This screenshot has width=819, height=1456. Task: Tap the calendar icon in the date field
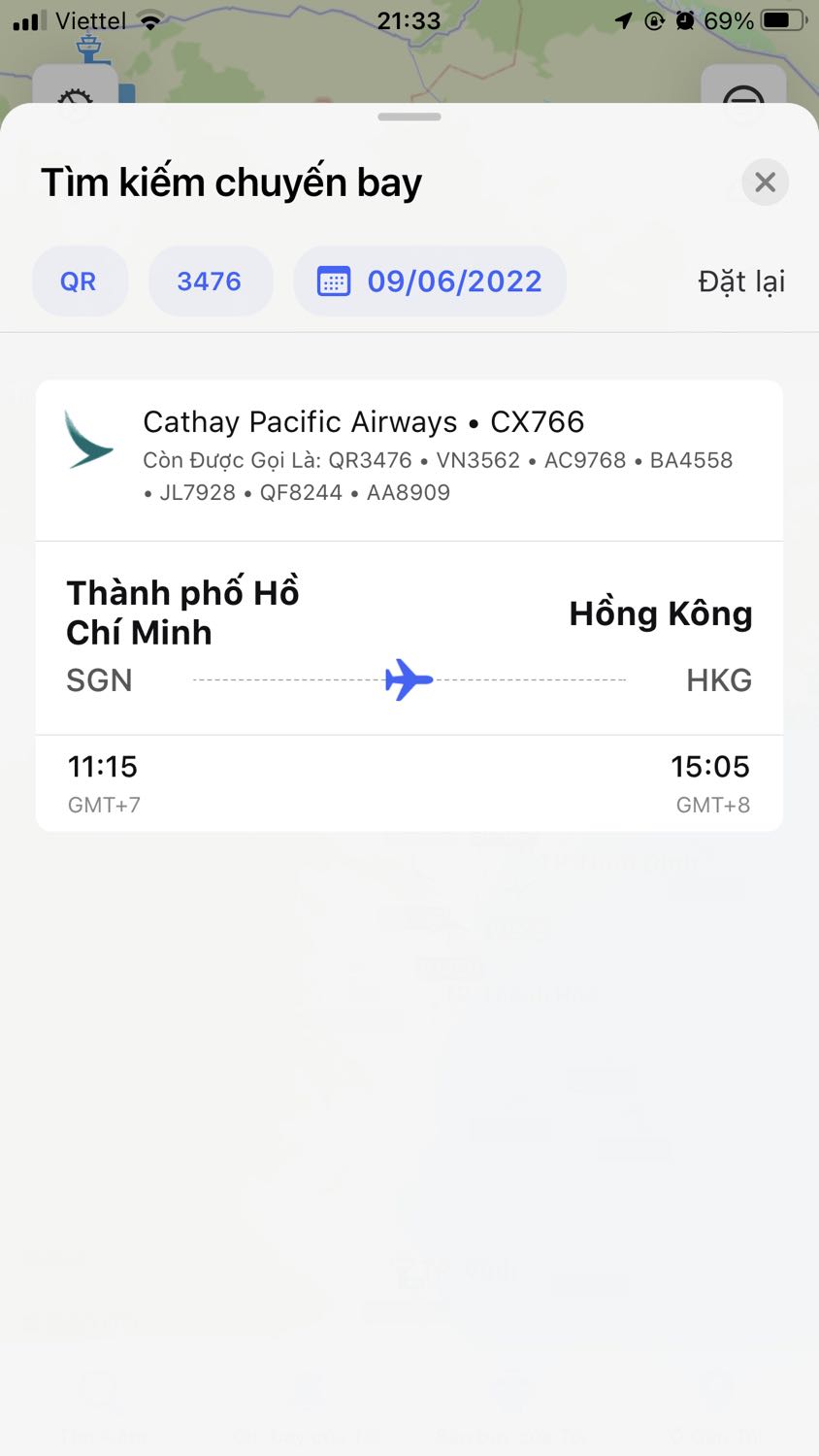click(x=337, y=281)
